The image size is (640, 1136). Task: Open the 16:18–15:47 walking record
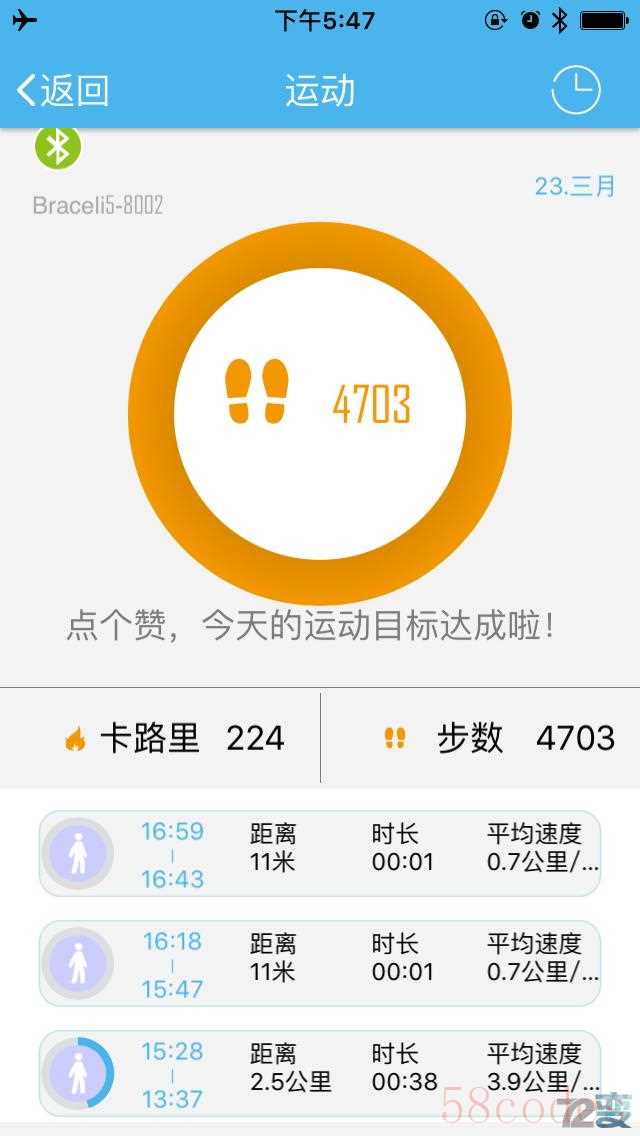[320, 963]
